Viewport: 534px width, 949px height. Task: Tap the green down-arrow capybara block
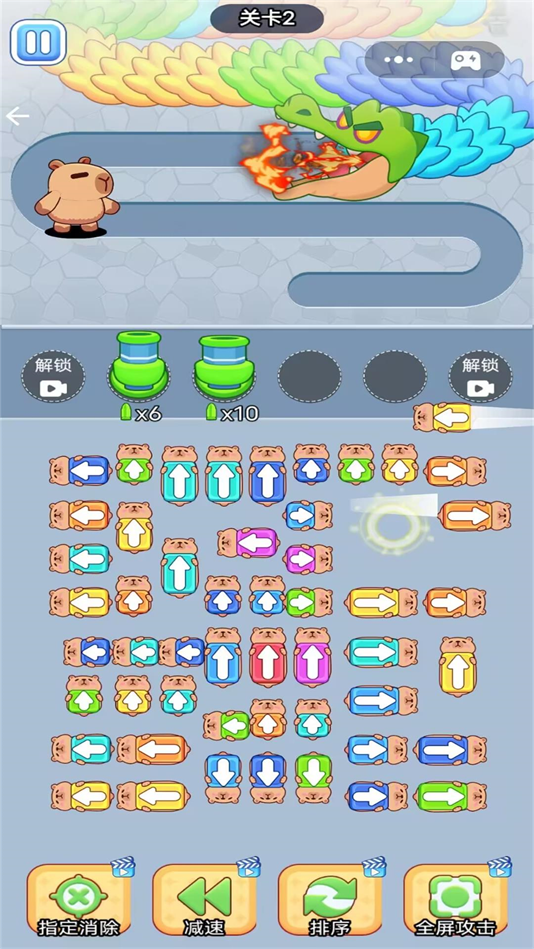pyautogui.click(x=313, y=778)
